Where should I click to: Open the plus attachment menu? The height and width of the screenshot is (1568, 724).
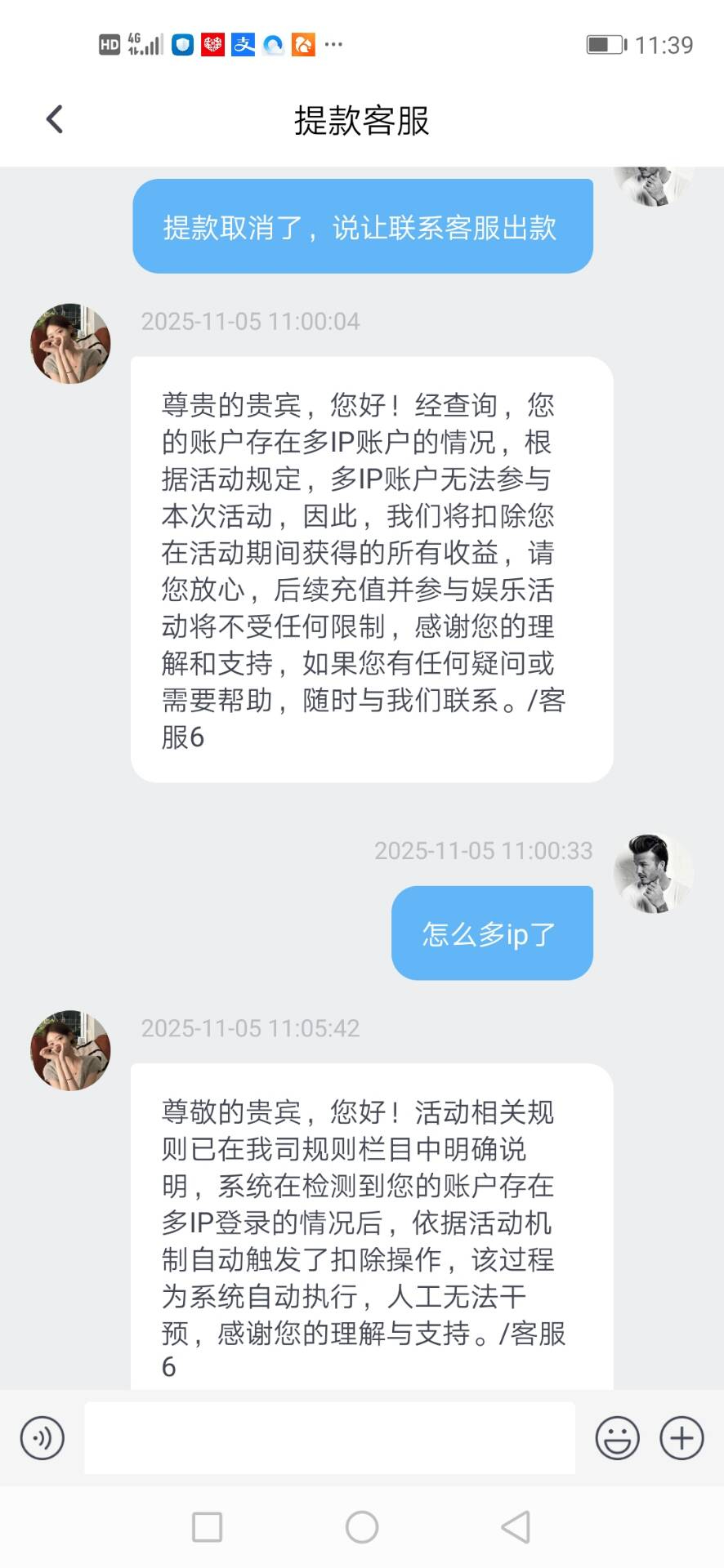click(x=682, y=1437)
